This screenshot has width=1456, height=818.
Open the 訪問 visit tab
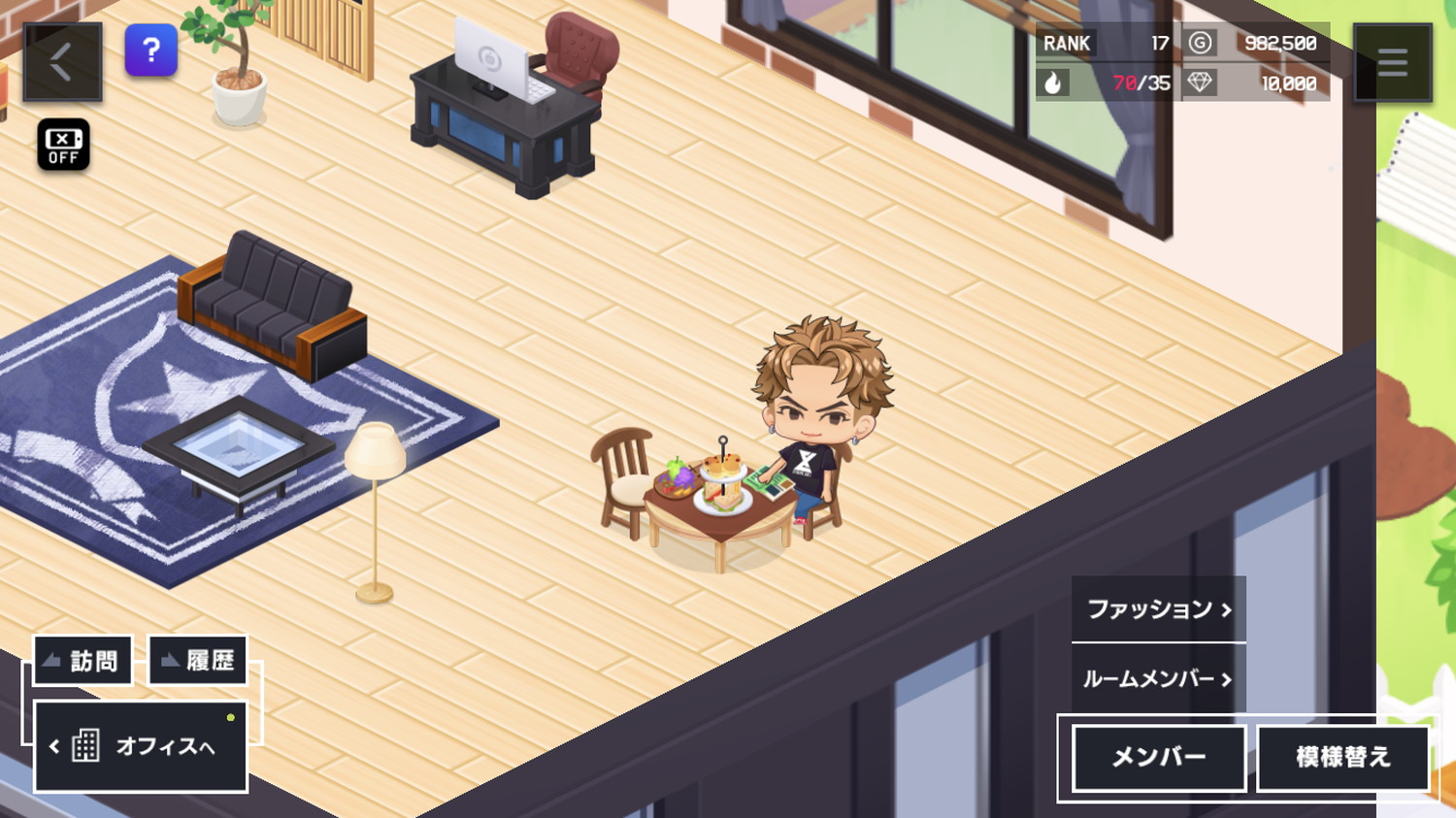pyautogui.click(x=83, y=661)
